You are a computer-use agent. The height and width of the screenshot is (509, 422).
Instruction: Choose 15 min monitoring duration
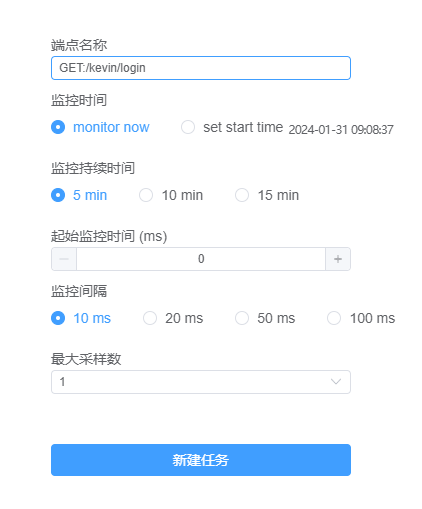267,195
